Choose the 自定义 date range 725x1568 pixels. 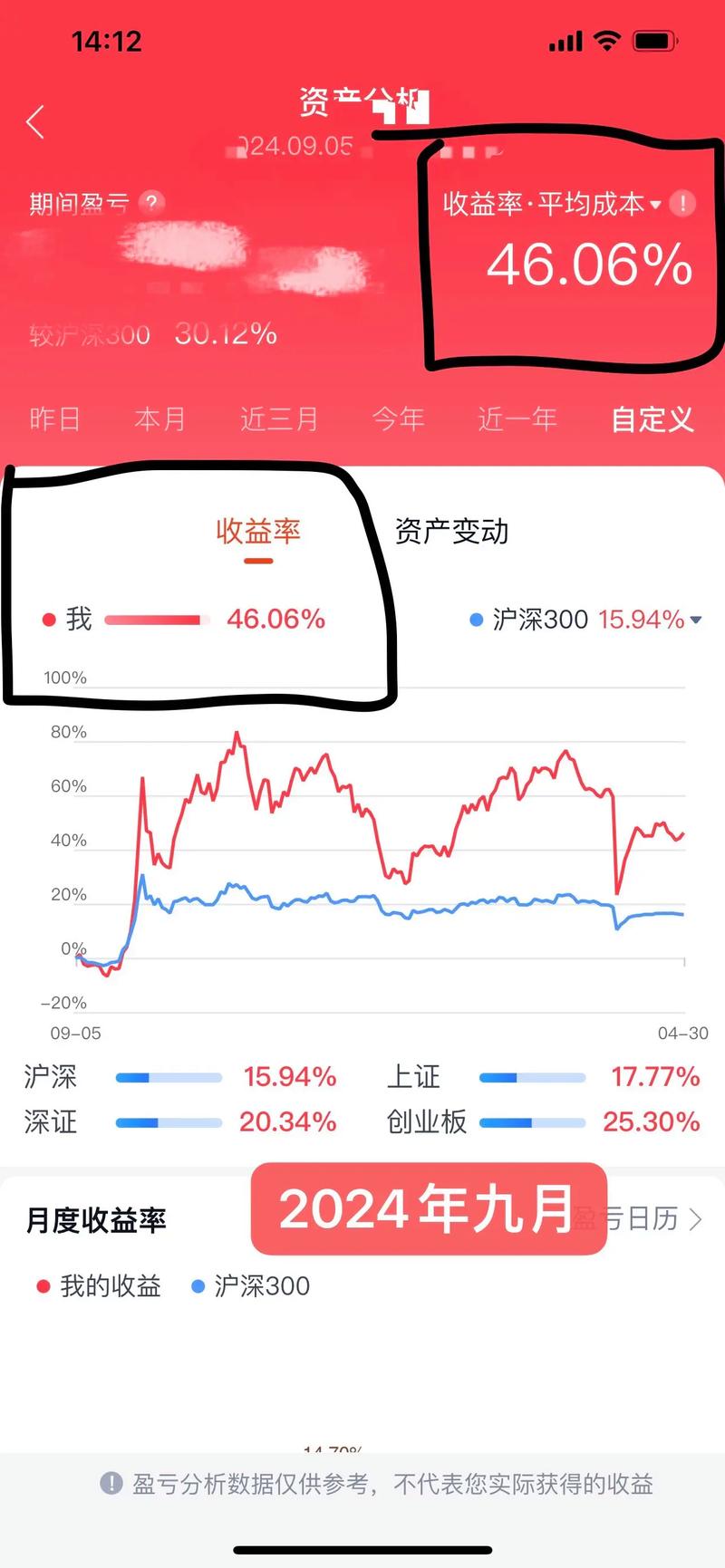pyautogui.click(x=652, y=418)
